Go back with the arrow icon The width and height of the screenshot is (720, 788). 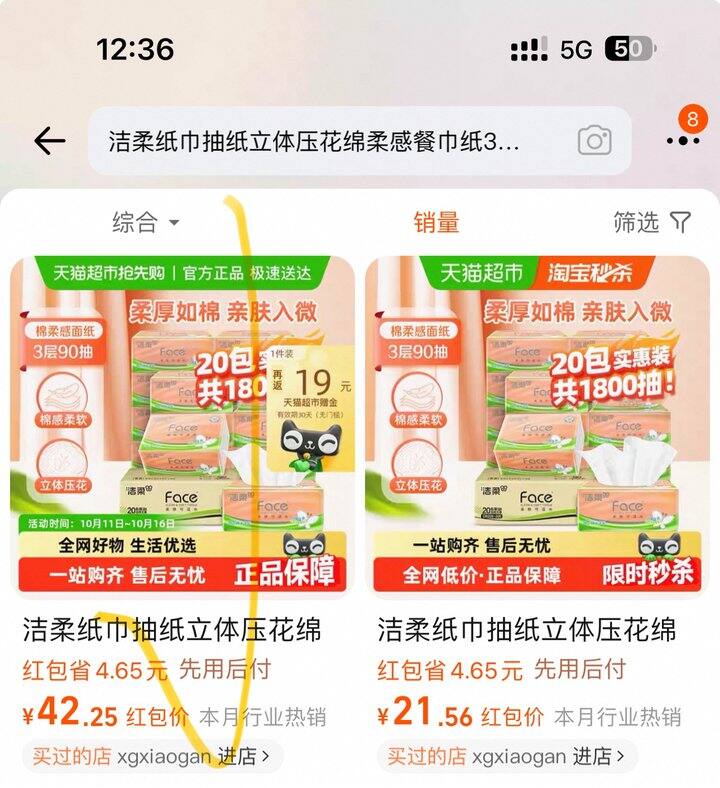tap(49, 142)
